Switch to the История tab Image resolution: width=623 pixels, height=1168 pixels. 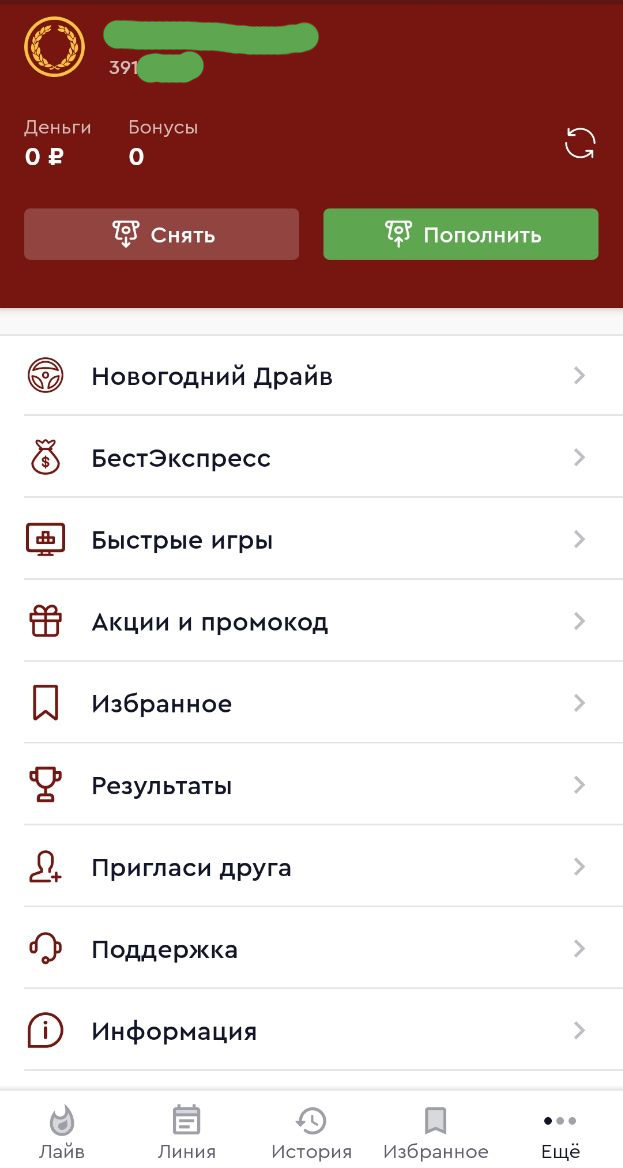311,1132
